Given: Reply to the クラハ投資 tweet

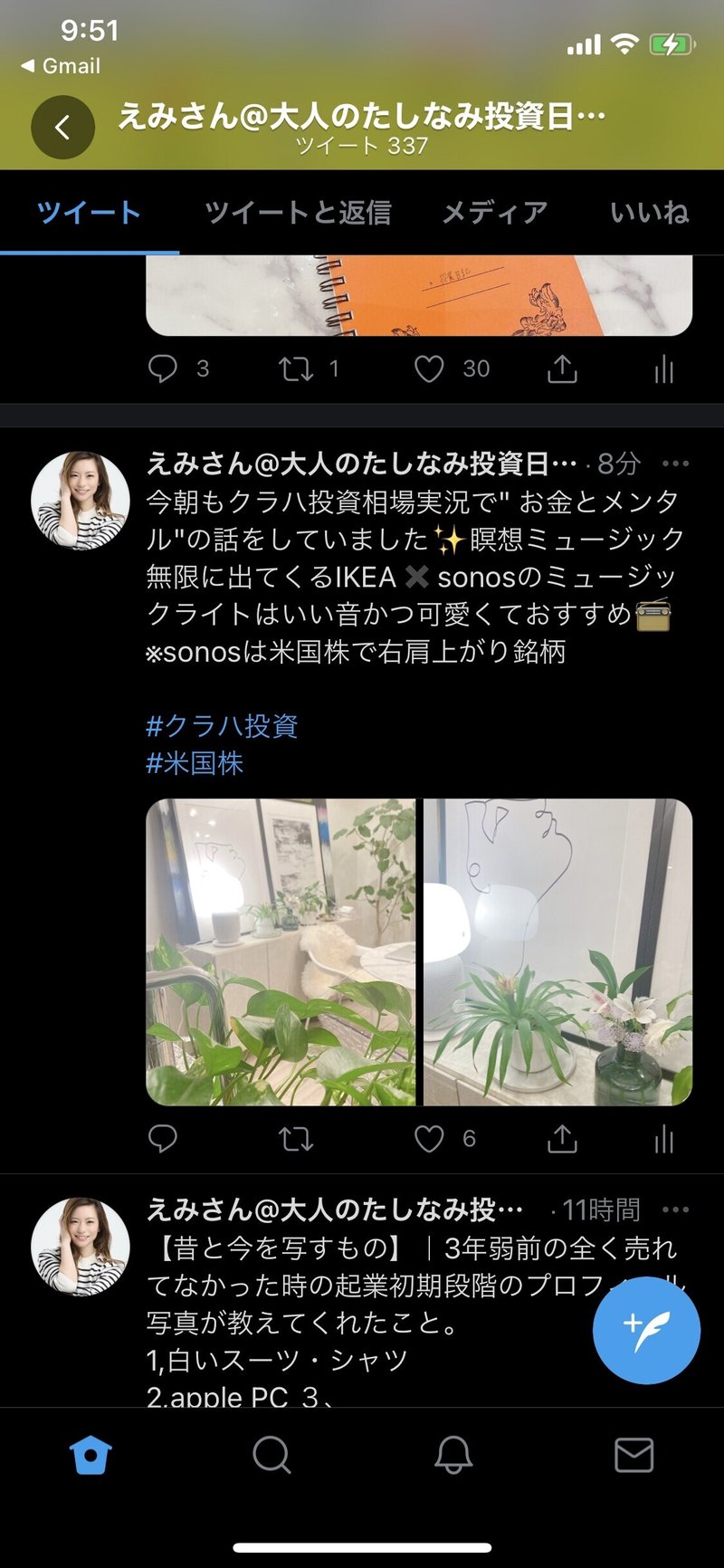Looking at the screenshot, I should 163,1139.
